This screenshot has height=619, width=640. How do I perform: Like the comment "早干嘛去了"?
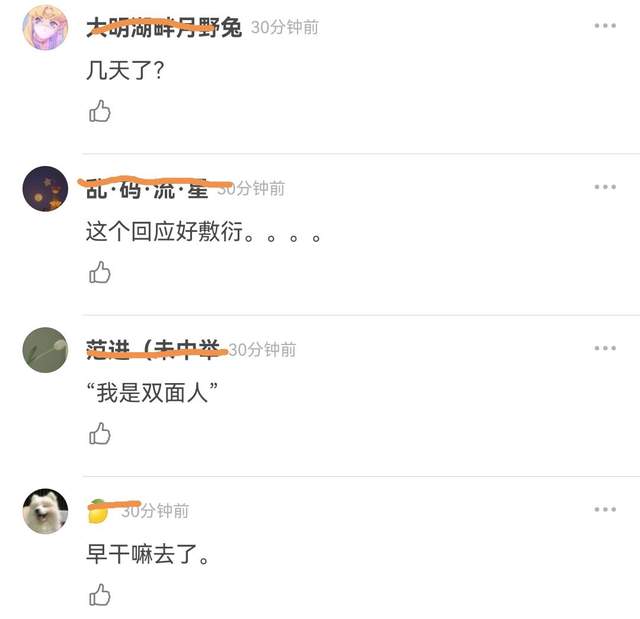(99, 595)
